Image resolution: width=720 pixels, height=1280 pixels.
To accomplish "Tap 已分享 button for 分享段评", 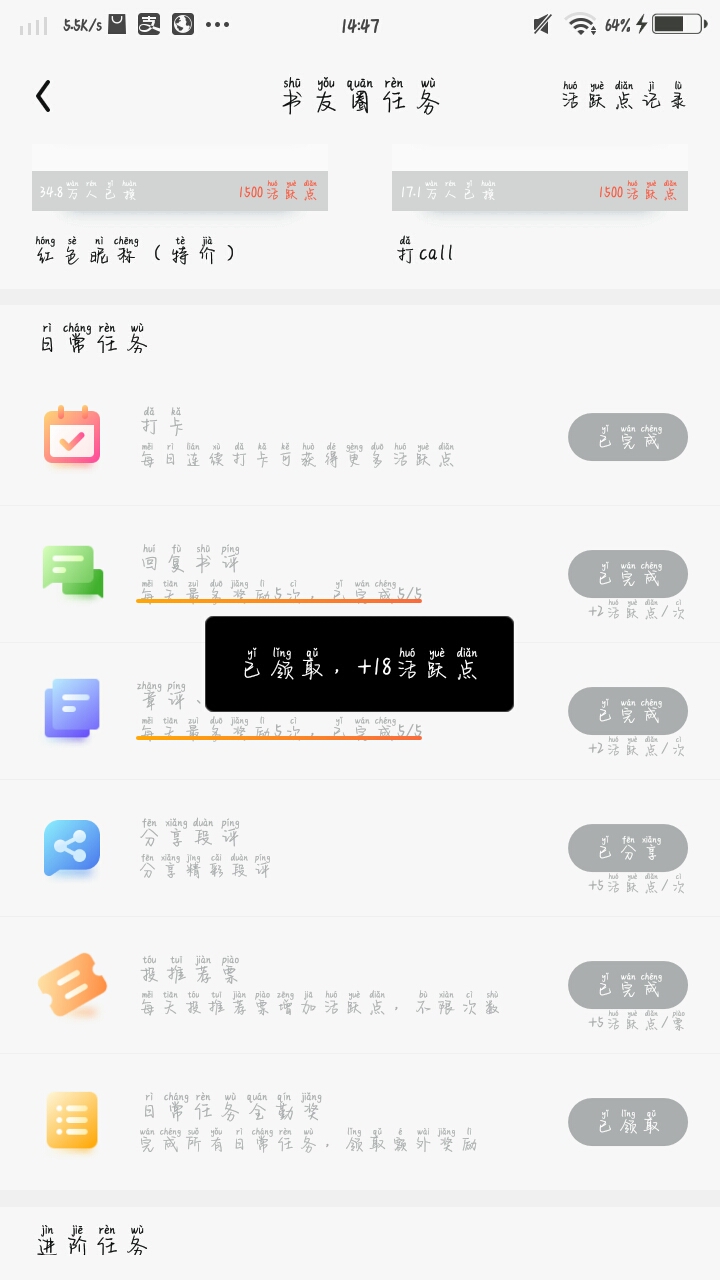I will point(628,848).
